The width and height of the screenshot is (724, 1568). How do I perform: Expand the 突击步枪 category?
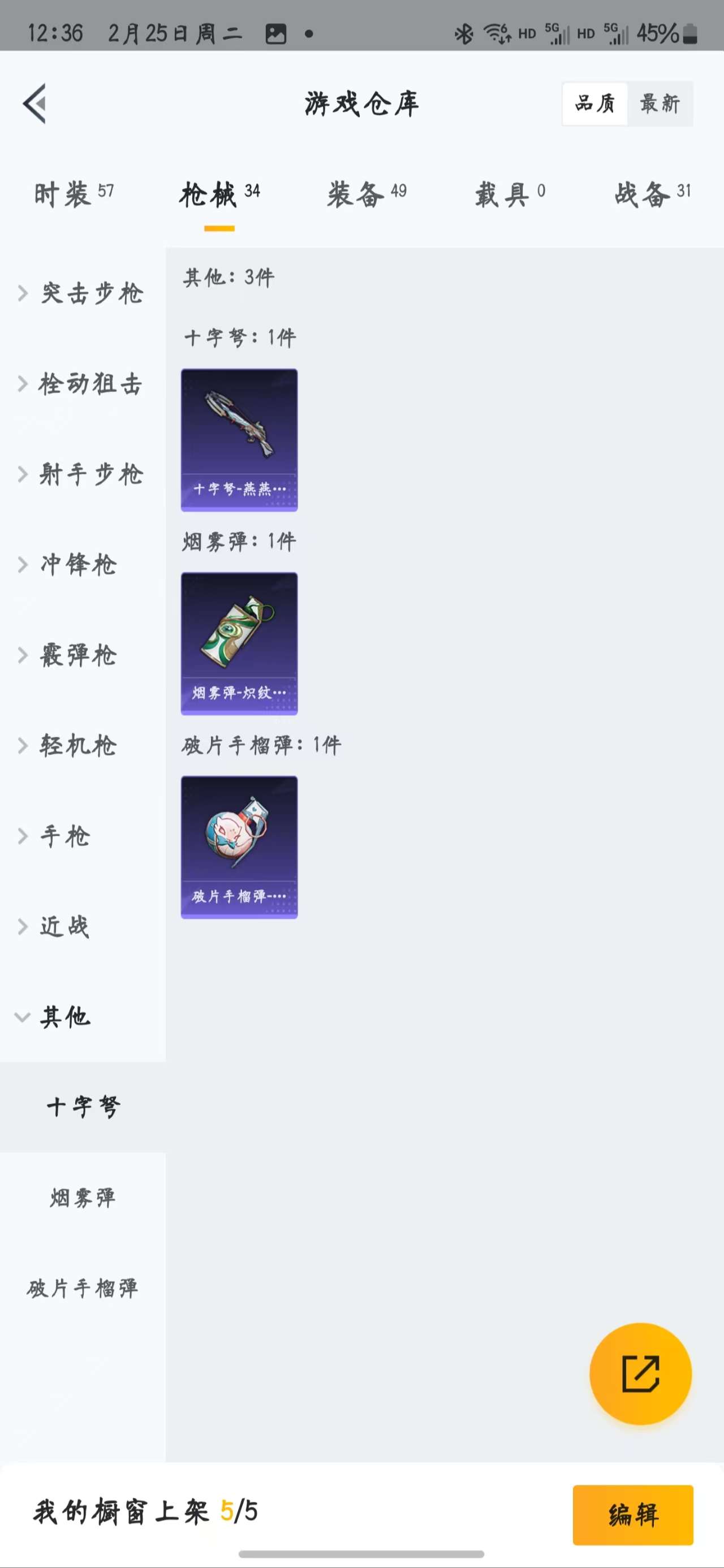[x=92, y=293]
